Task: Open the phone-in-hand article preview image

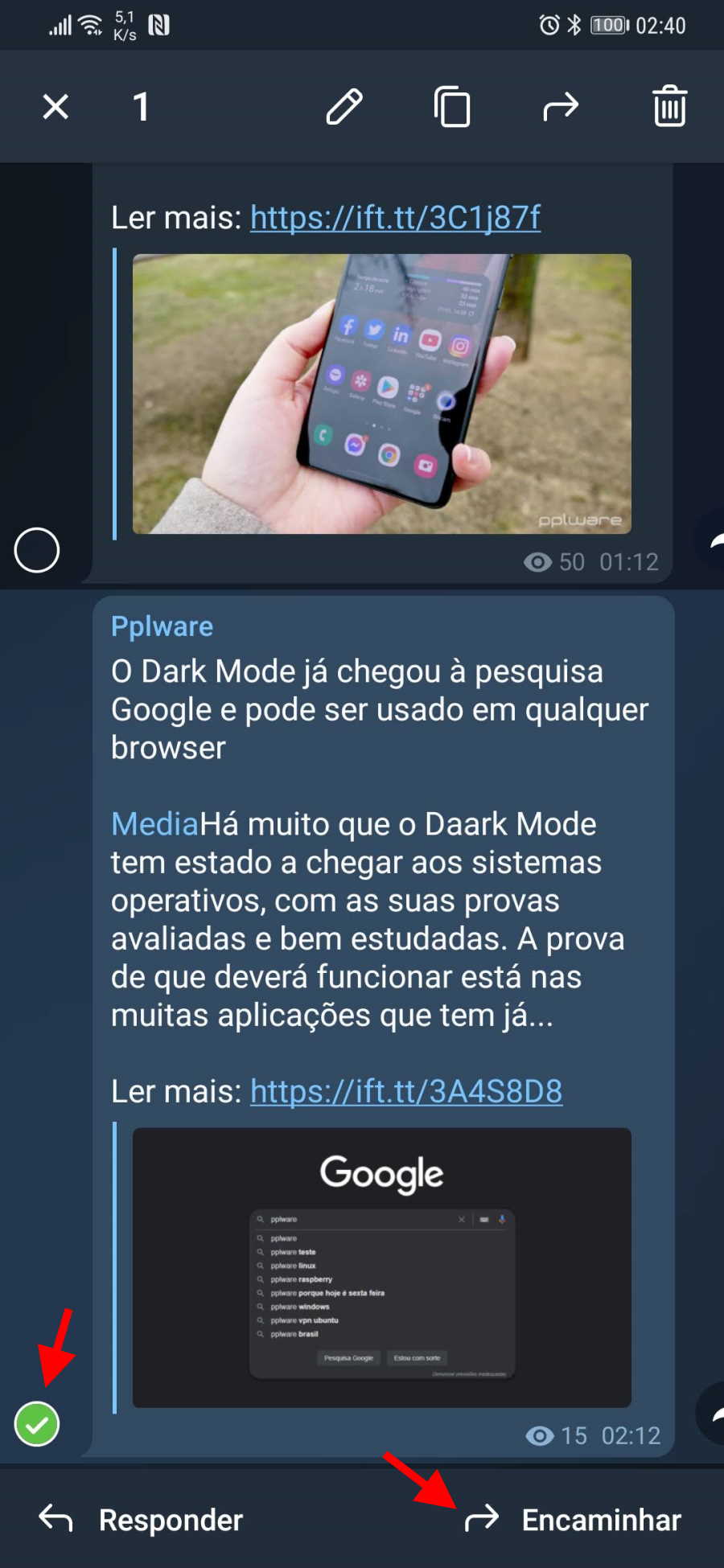Action: pyautogui.click(x=381, y=394)
